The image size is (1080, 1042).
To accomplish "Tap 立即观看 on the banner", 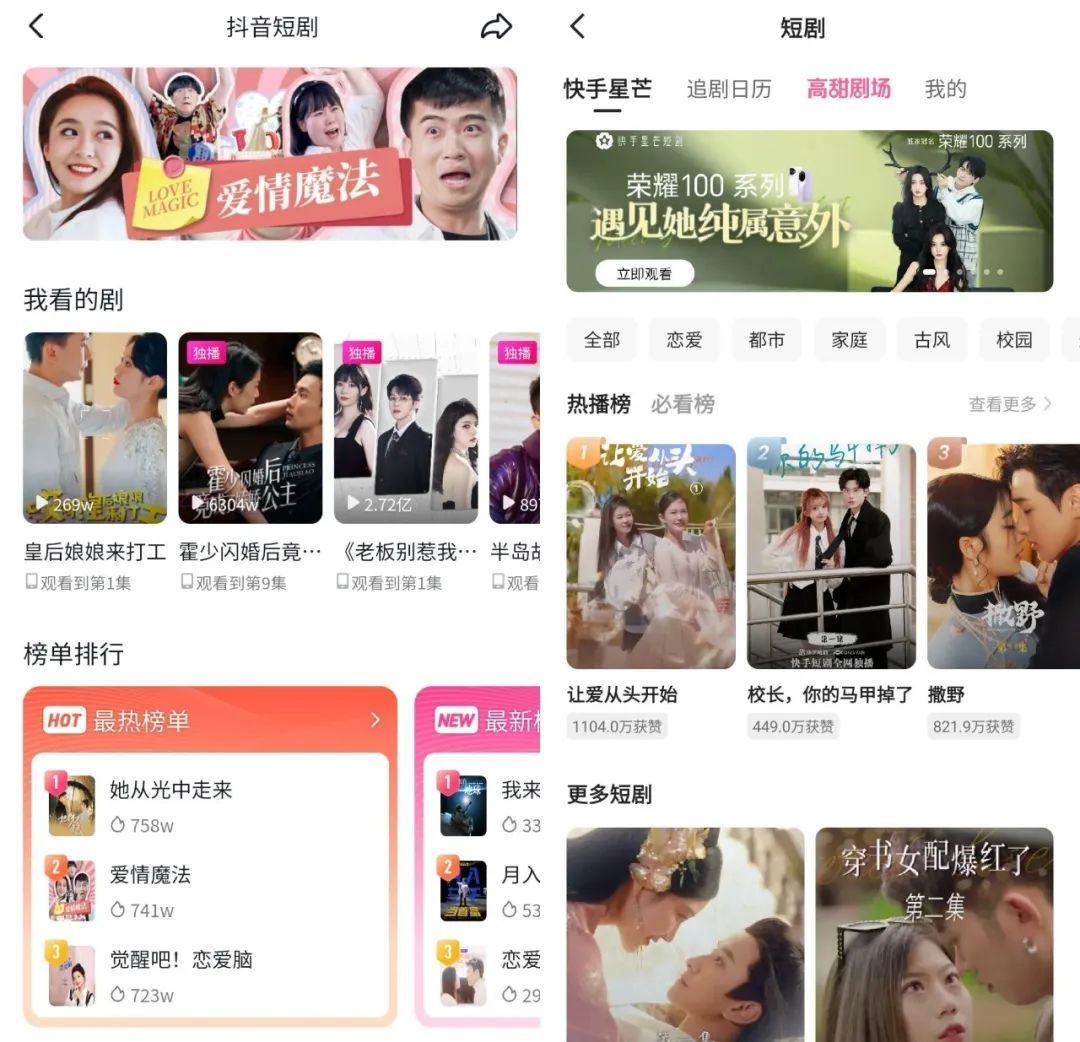I will (x=644, y=273).
